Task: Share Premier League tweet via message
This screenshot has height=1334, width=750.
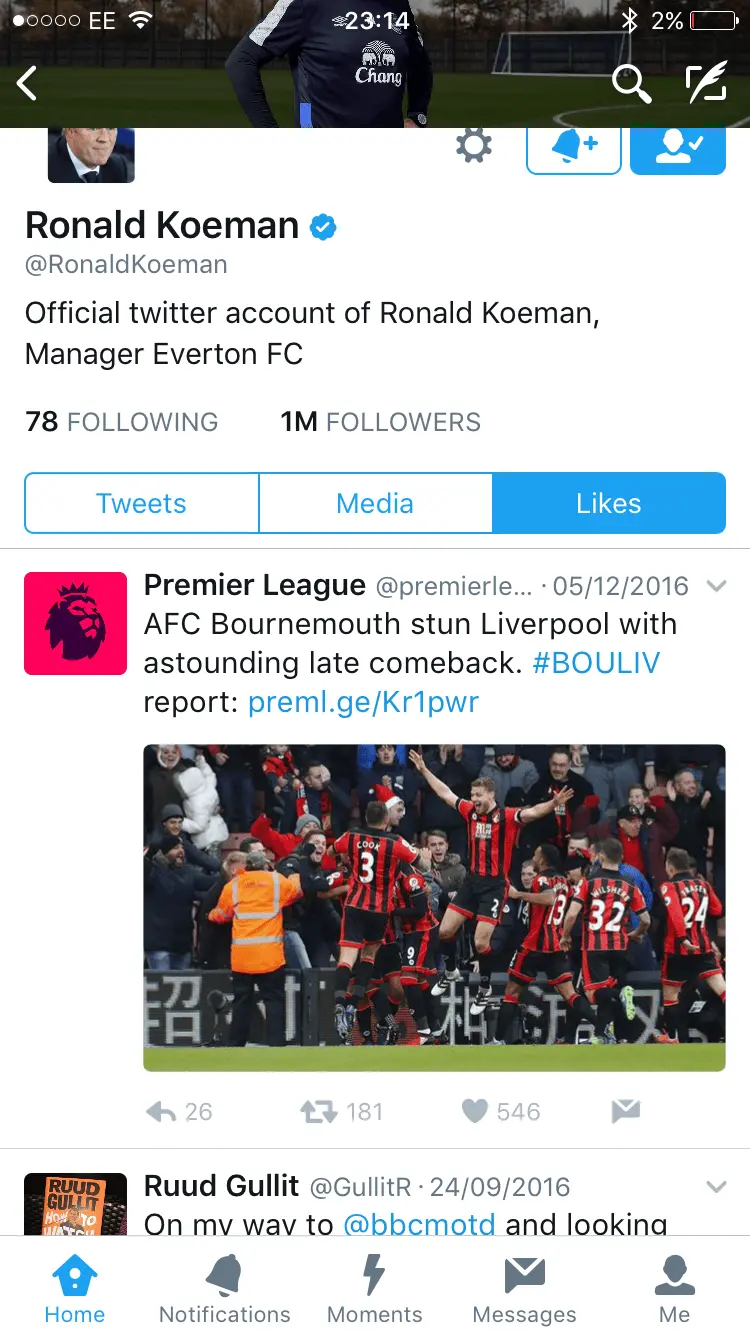Action: coord(625,1111)
